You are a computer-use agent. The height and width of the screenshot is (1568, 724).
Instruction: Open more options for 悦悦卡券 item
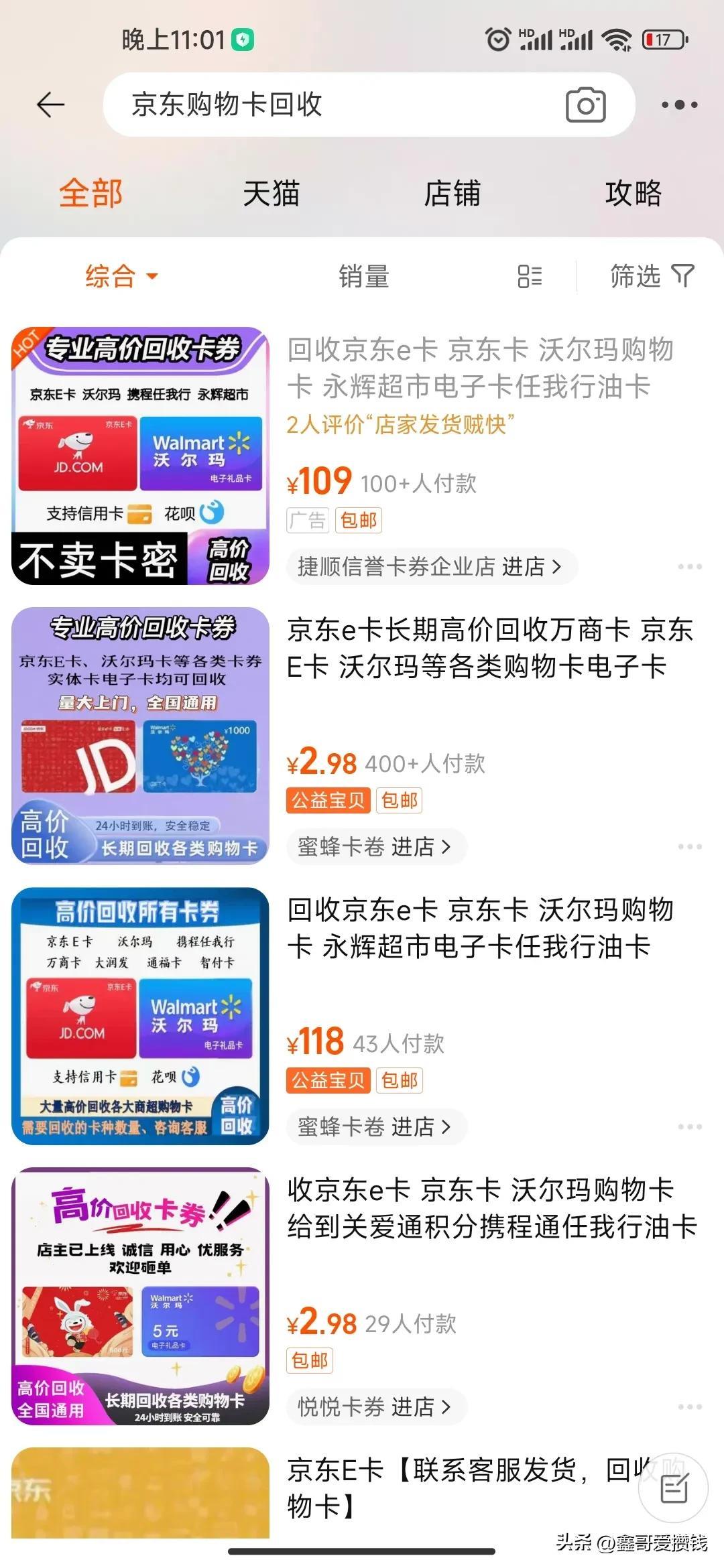point(689,1407)
